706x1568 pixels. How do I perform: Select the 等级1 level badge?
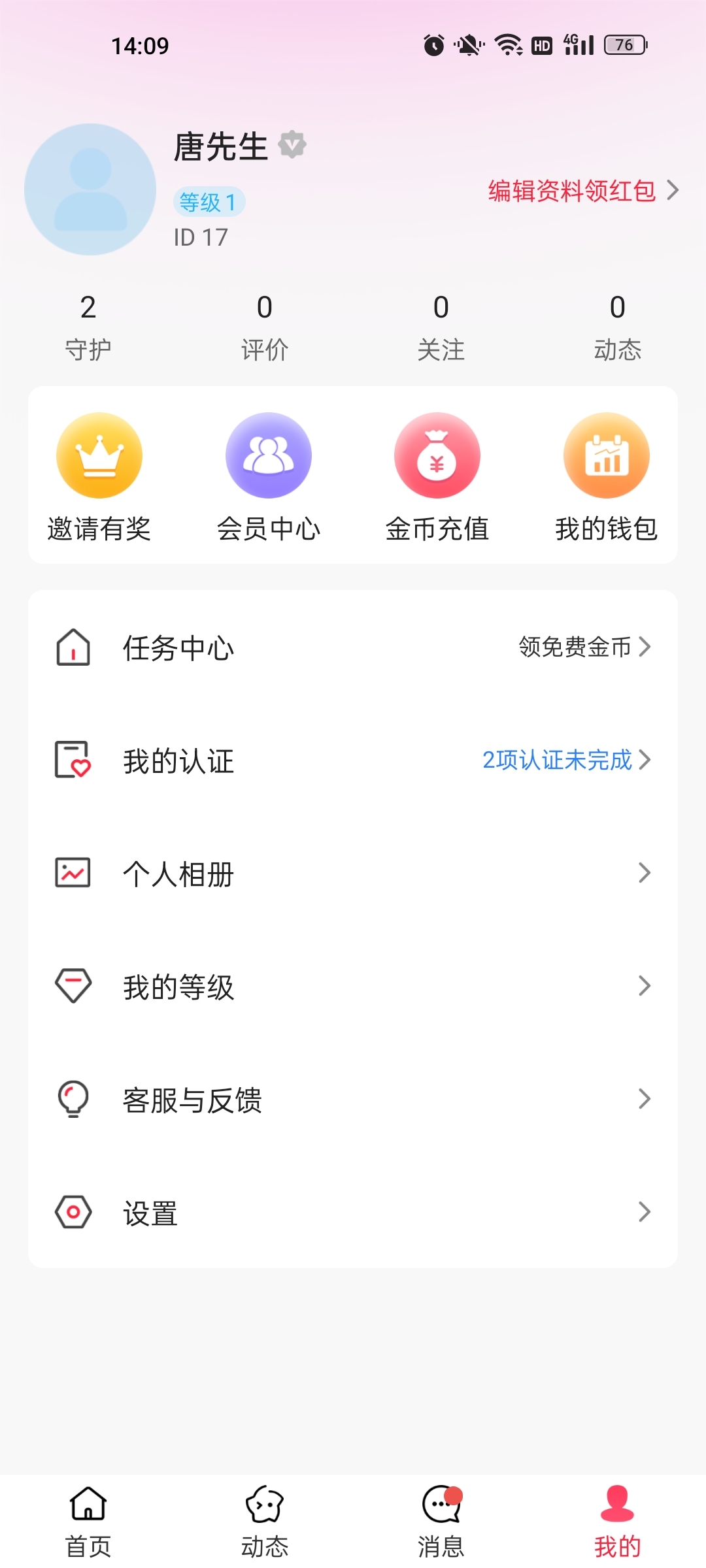click(x=208, y=202)
